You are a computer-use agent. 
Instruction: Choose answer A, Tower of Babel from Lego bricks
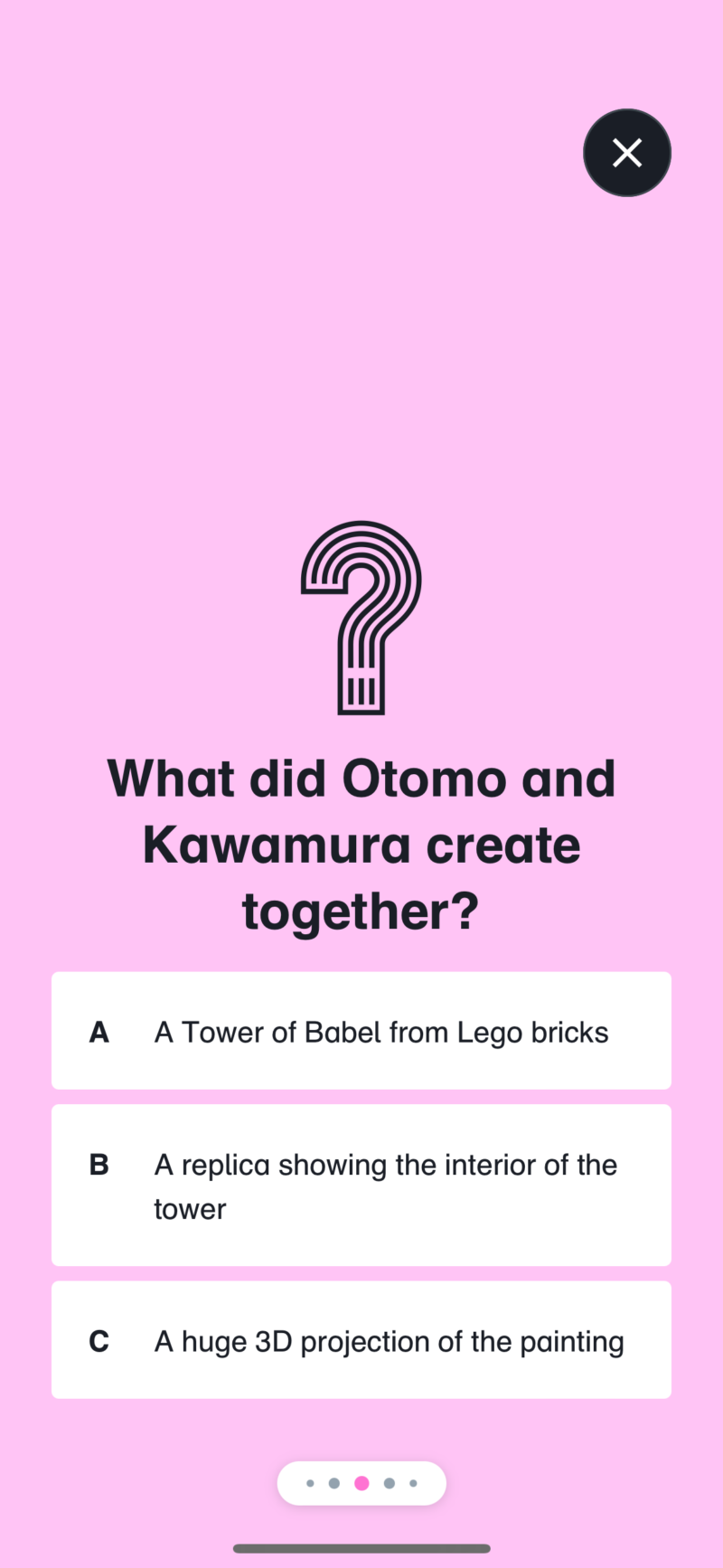point(361,1031)
